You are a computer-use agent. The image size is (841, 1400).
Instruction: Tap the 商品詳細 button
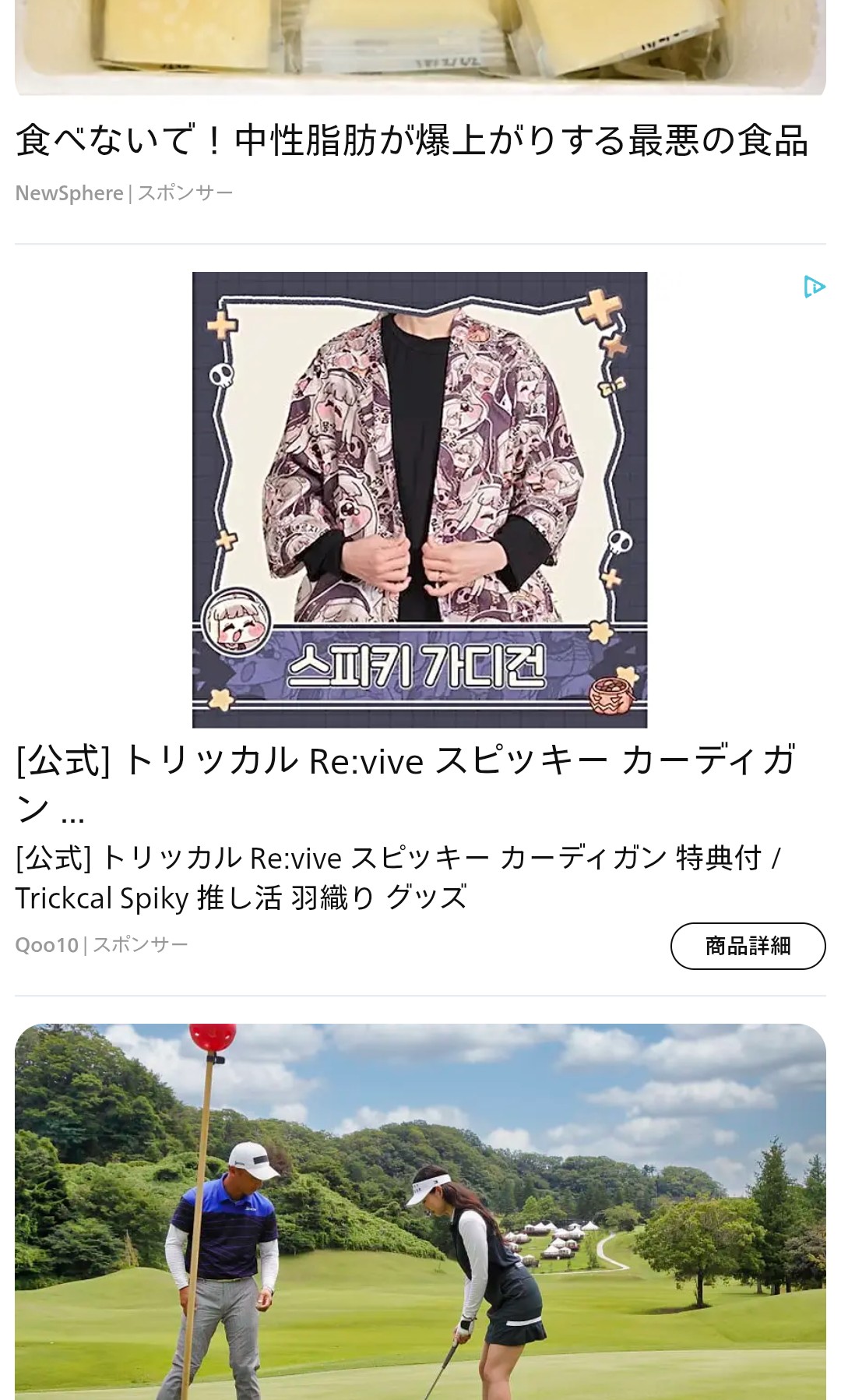[x=748, y=946]
